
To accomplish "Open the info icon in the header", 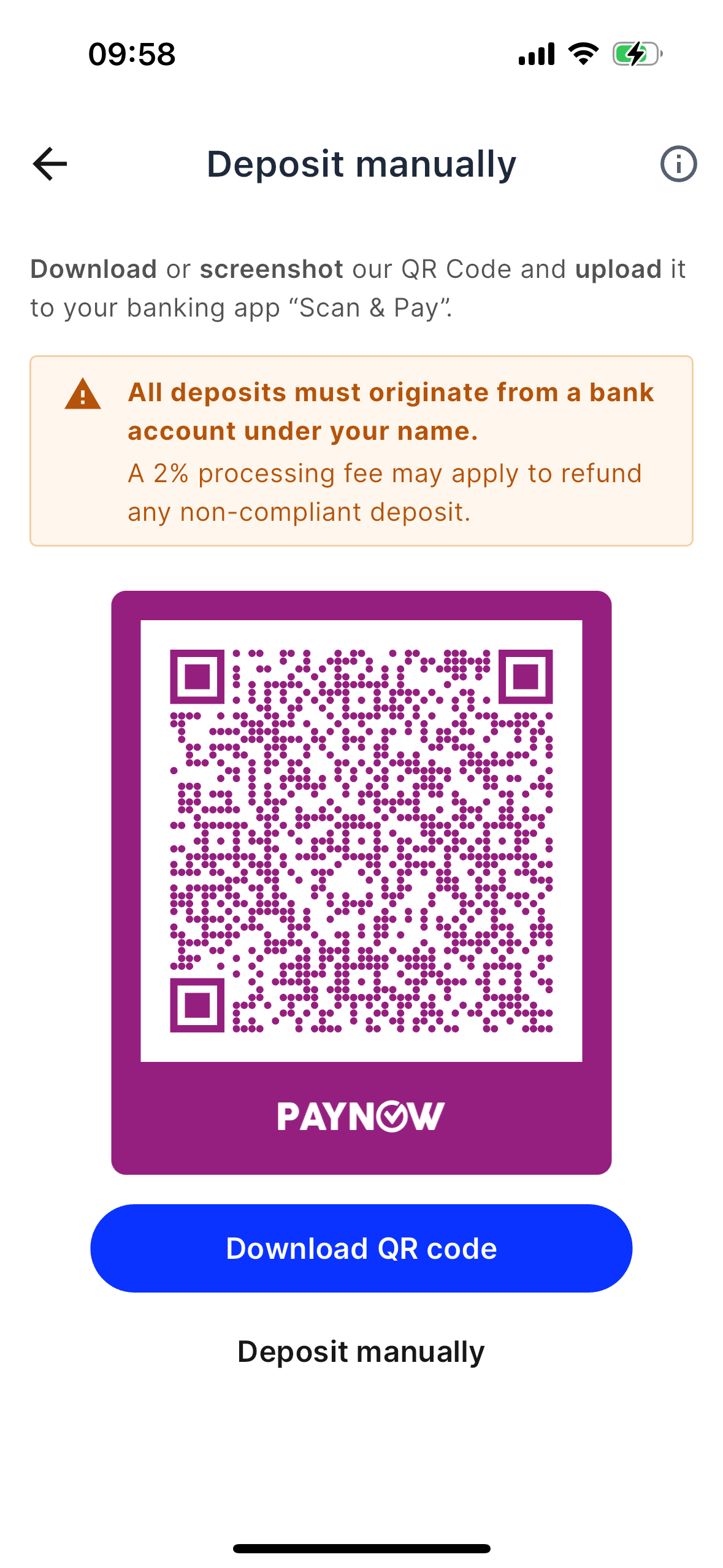I will (x=678, y=164).
